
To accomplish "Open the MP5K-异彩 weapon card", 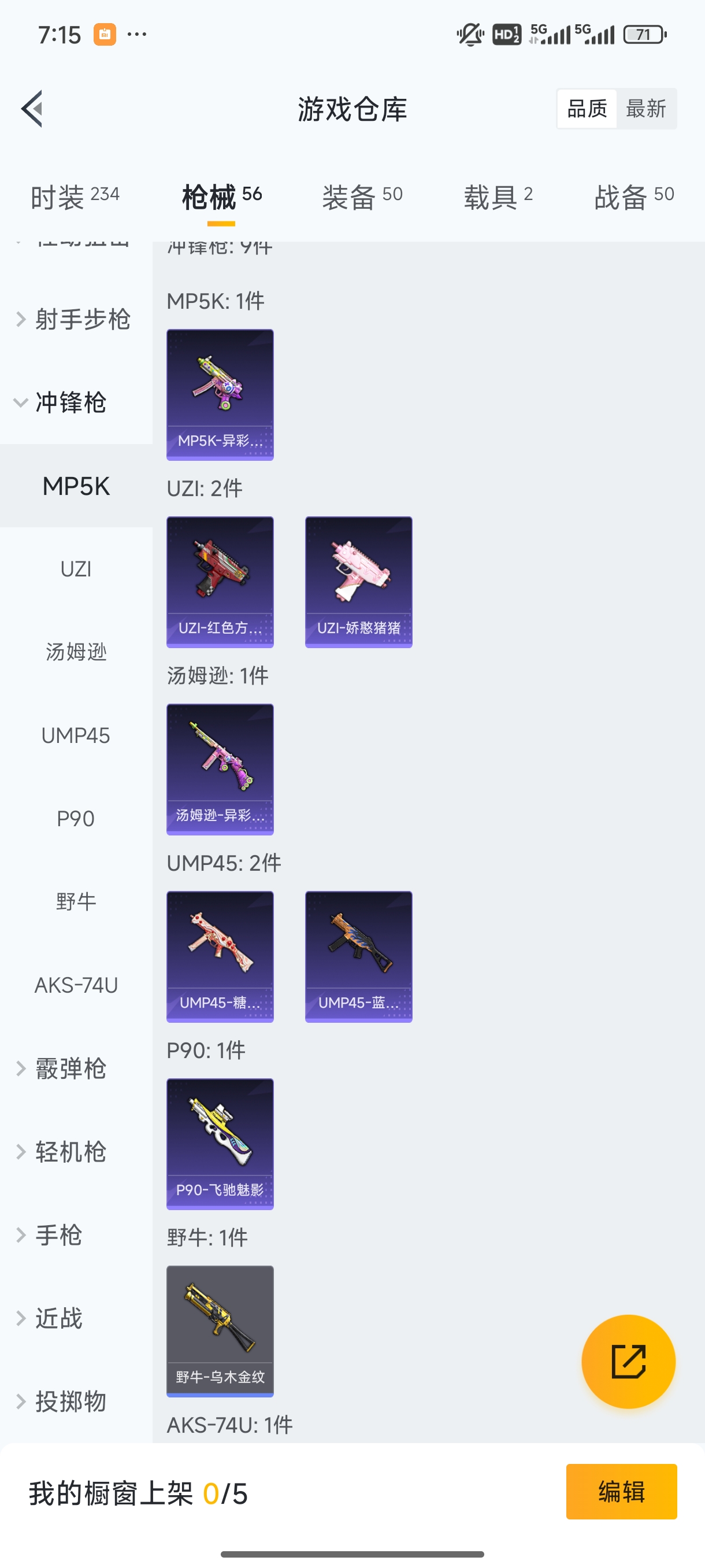I will [220, 394].
